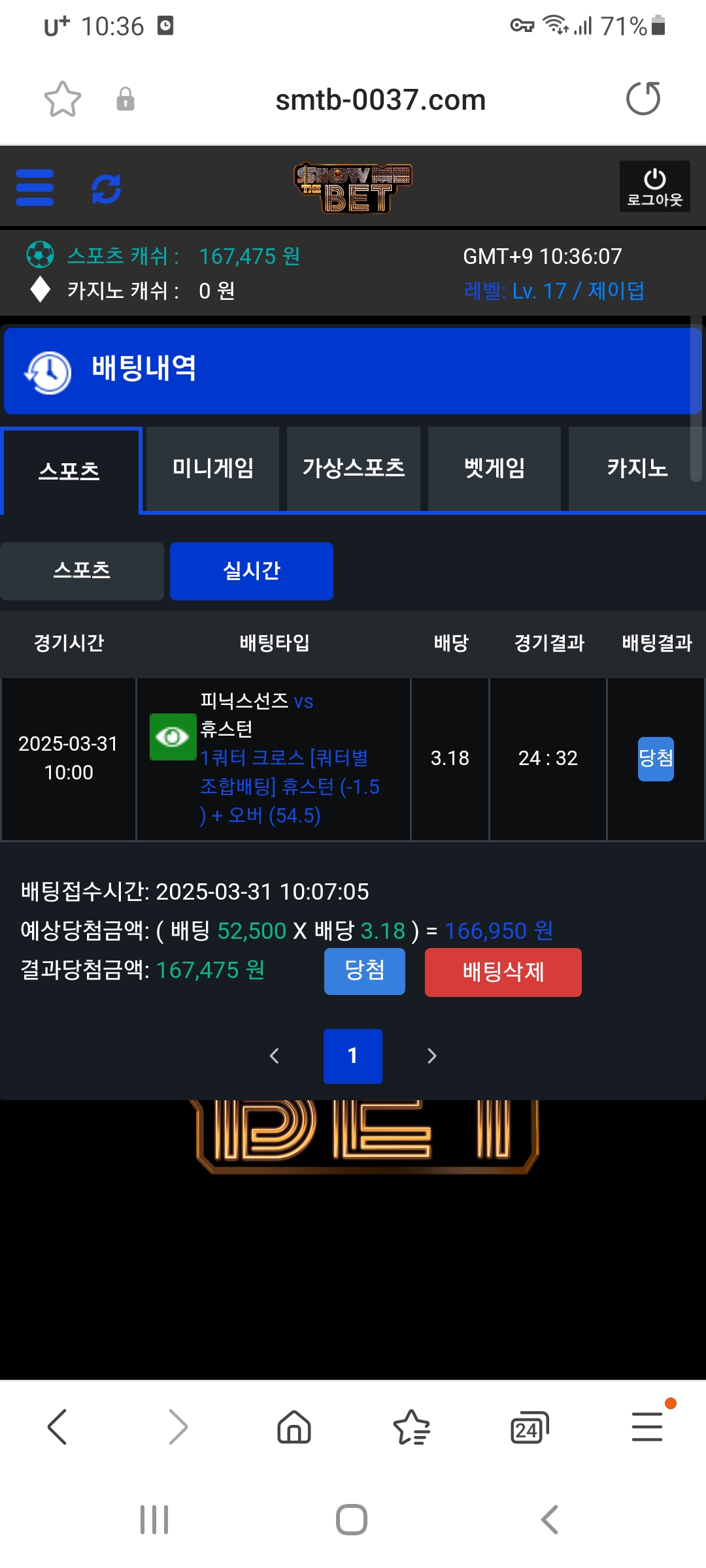
Task: Open the browser's menu with three lines
Action: tap(647, 1428)
